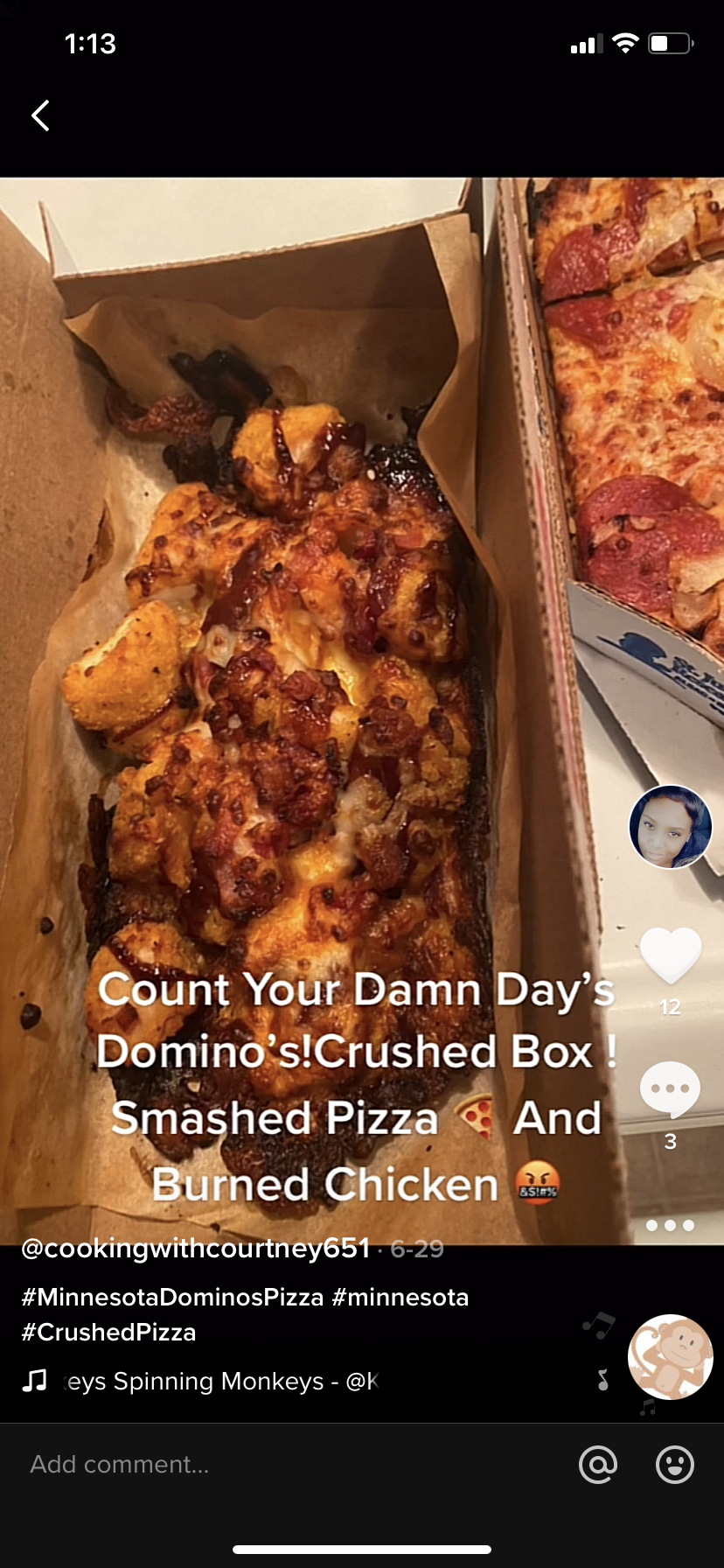724x1568 pixels.
Task: Go back using the back arrow
Action: tap(40, 115)
